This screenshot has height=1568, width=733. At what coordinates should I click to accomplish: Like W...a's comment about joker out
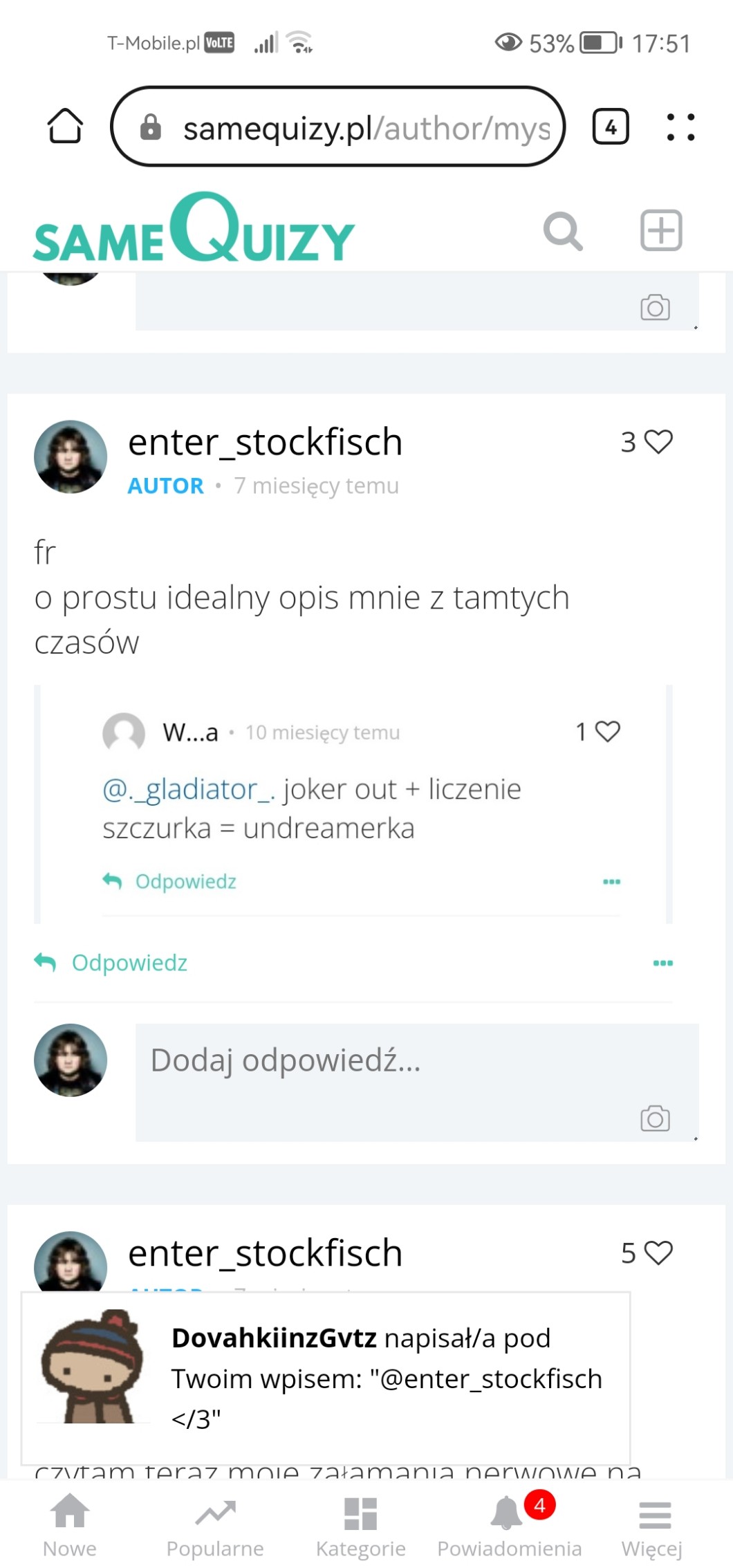tap(607, 732)
